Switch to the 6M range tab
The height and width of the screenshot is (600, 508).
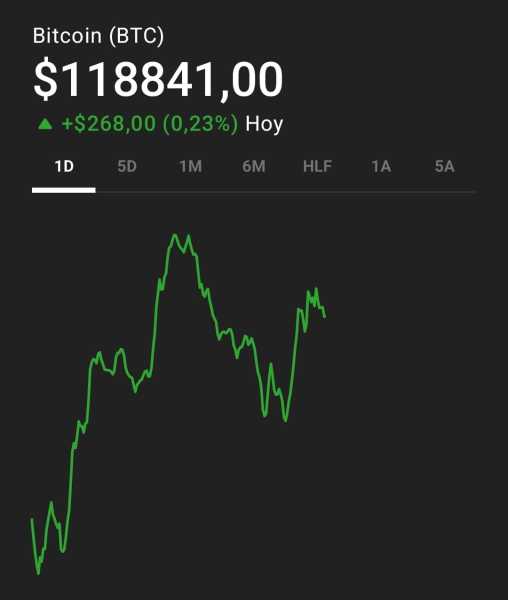tap(254, 166)
